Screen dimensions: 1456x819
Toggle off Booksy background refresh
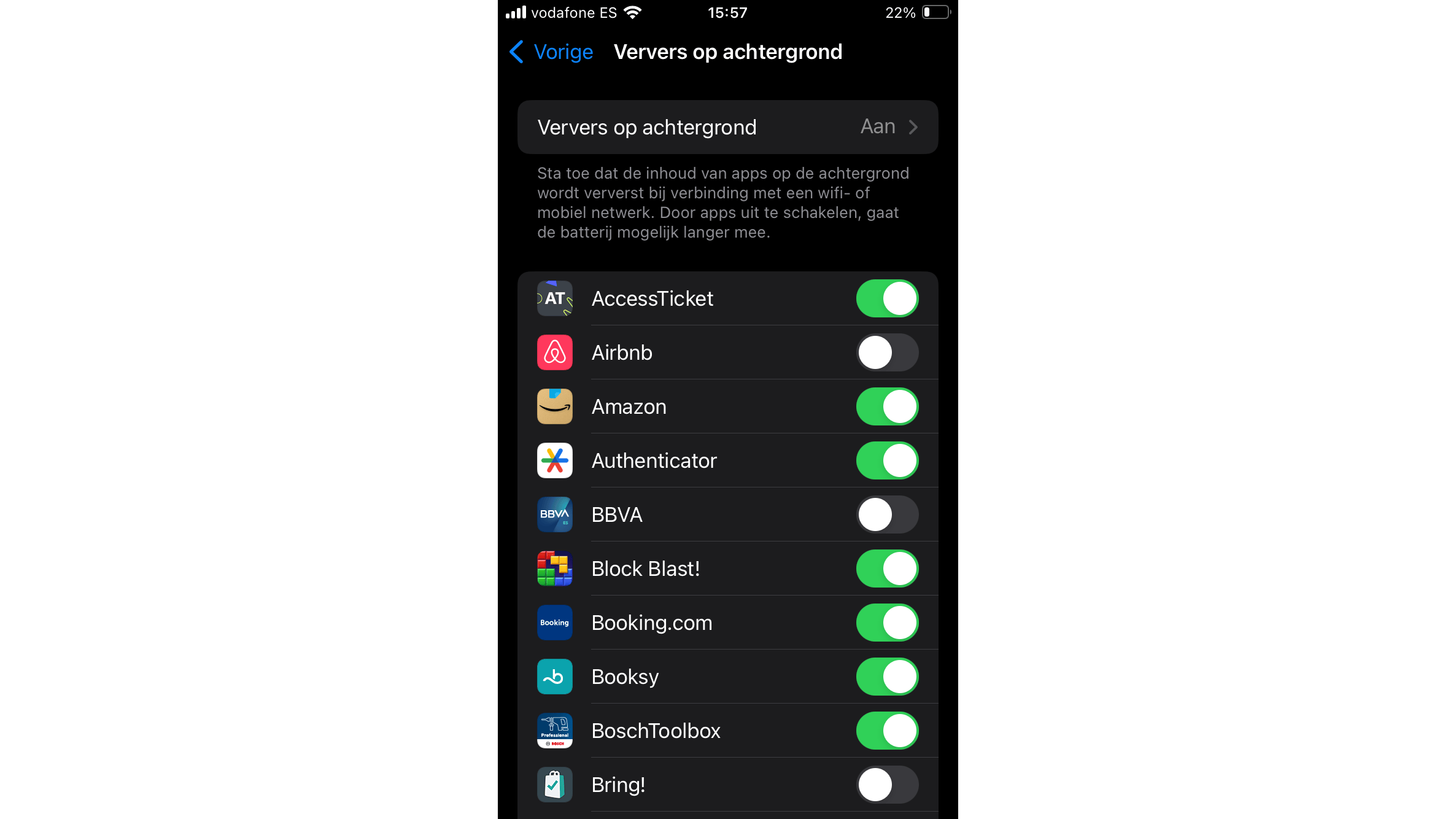887,677
